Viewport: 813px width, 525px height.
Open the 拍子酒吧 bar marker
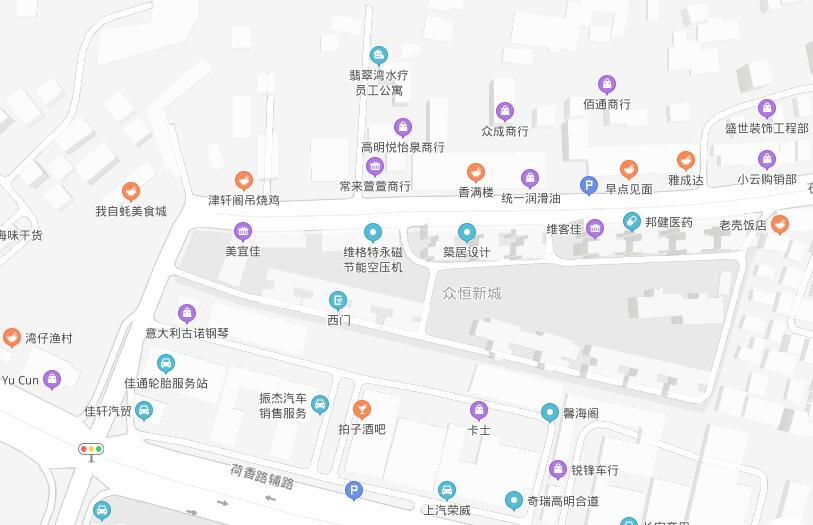point(361,409)
